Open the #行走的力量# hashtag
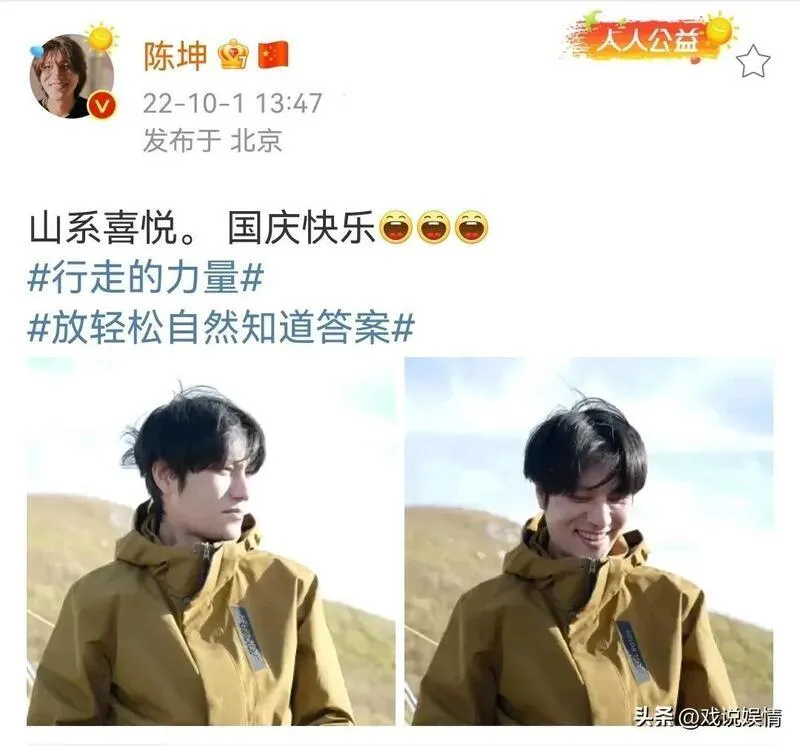800x746 pixels. pyautogui.click(x=145, y=279)
